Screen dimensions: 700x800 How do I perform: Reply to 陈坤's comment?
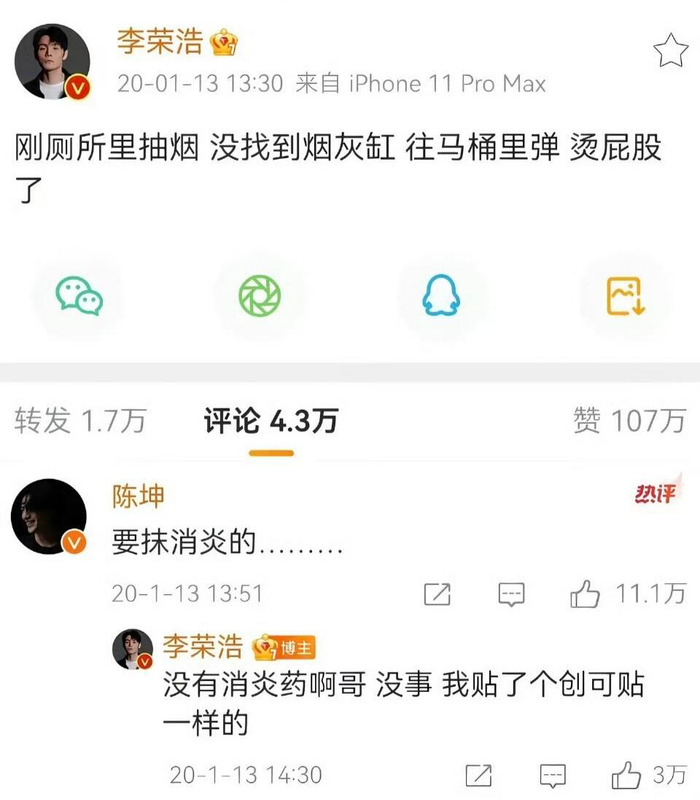(x=512, y=594)
